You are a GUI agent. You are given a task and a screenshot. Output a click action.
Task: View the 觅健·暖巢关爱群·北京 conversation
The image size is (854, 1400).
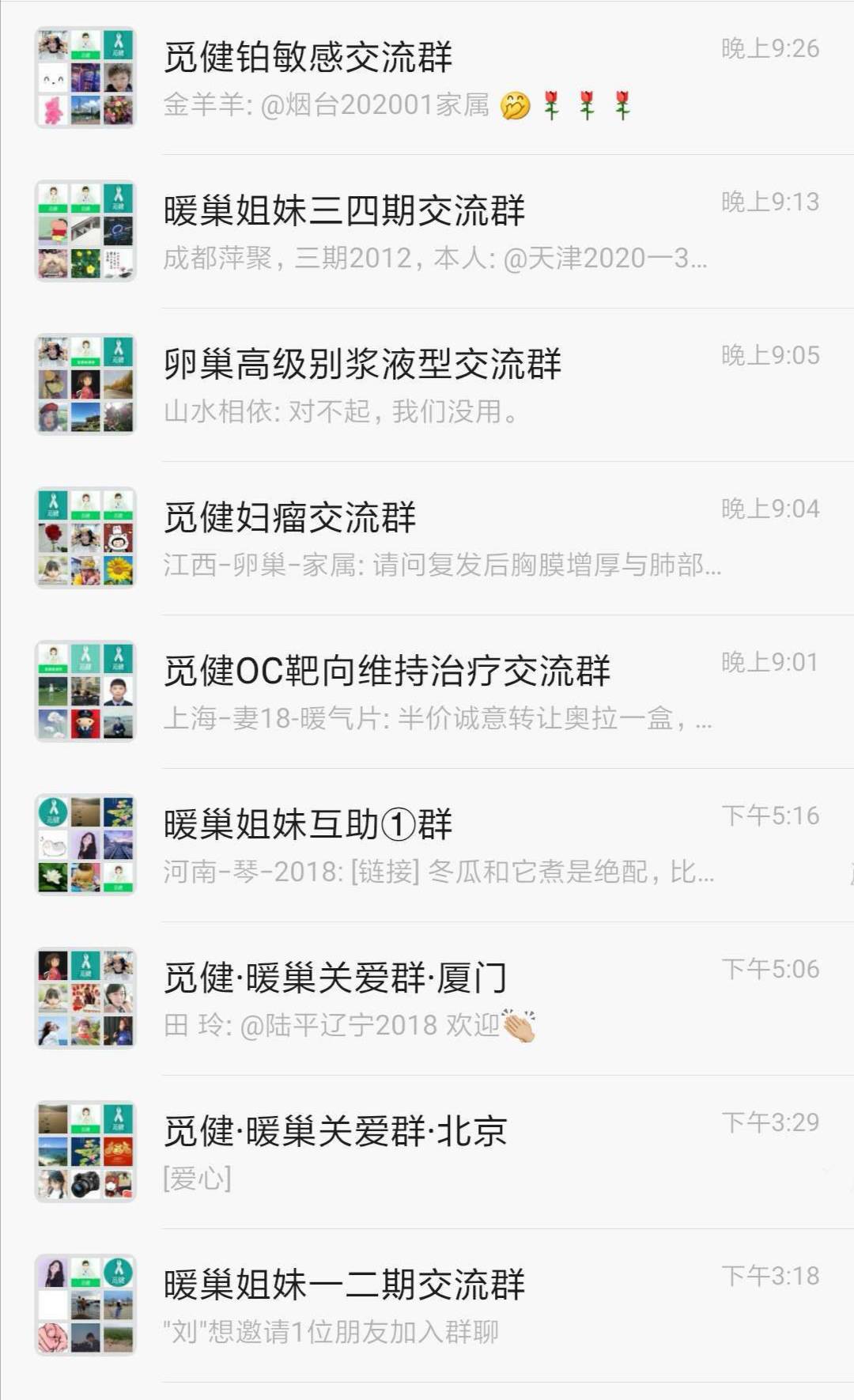click(x=427, y=1152)
